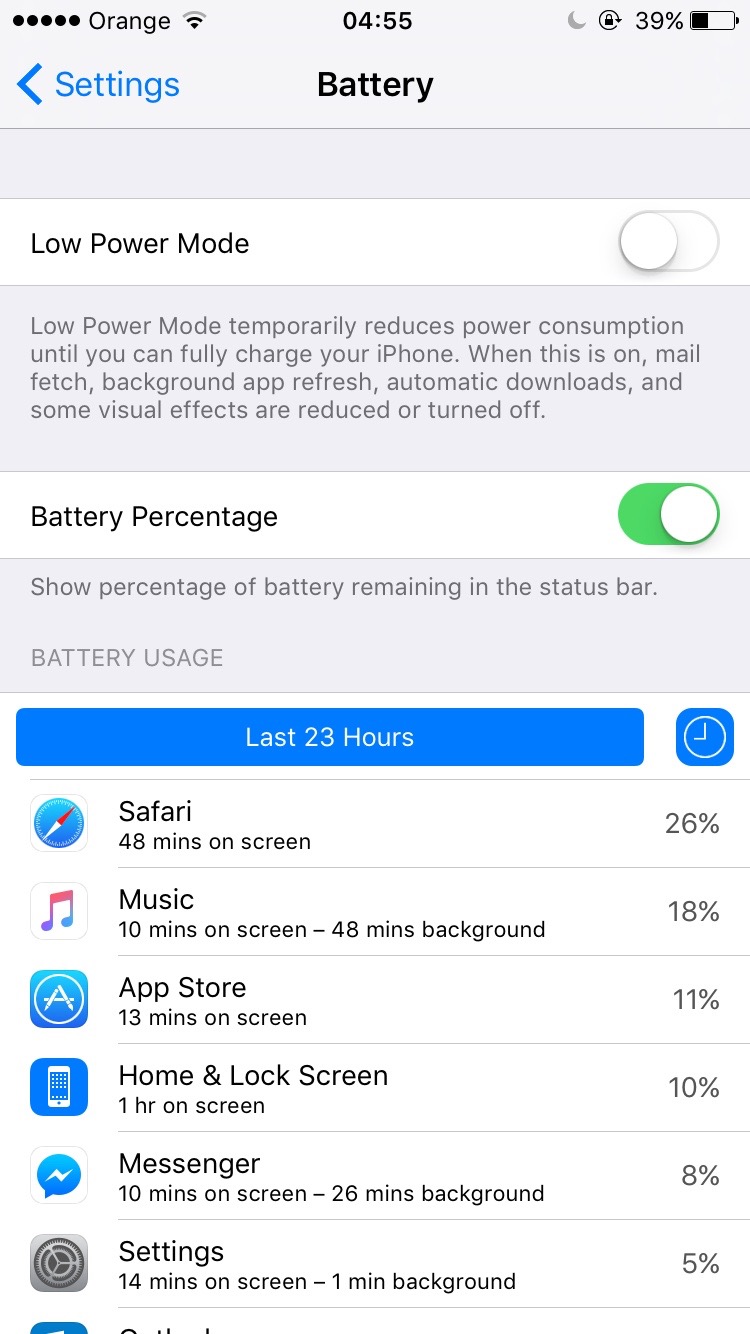
Task: Go back to Settings
Action: tap(98, 85)
